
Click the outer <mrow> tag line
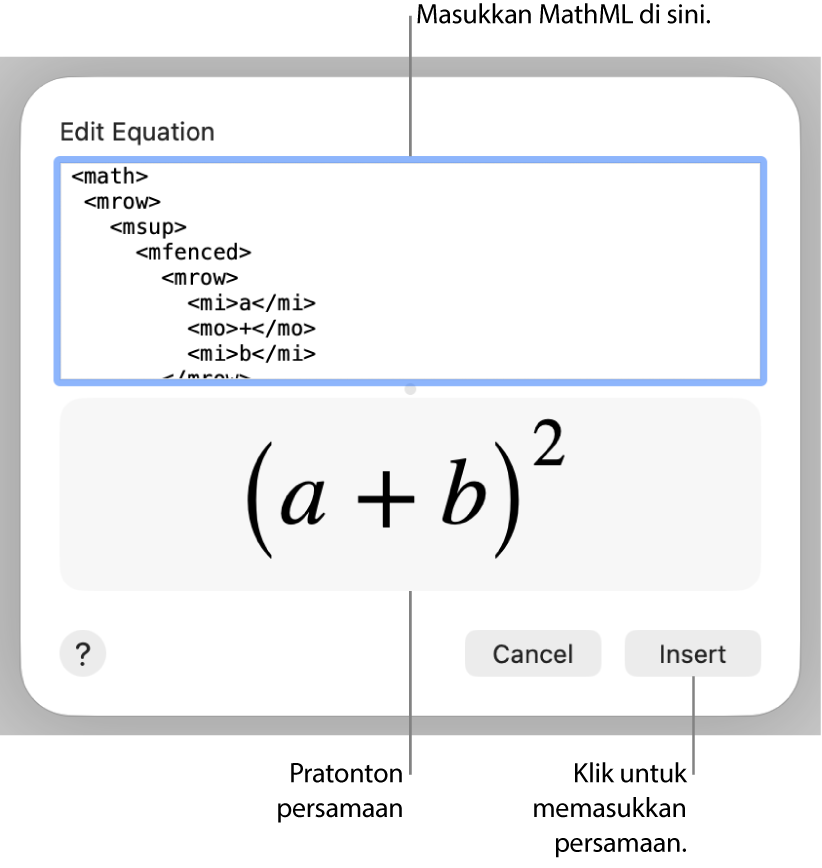[x=121, y=201]
